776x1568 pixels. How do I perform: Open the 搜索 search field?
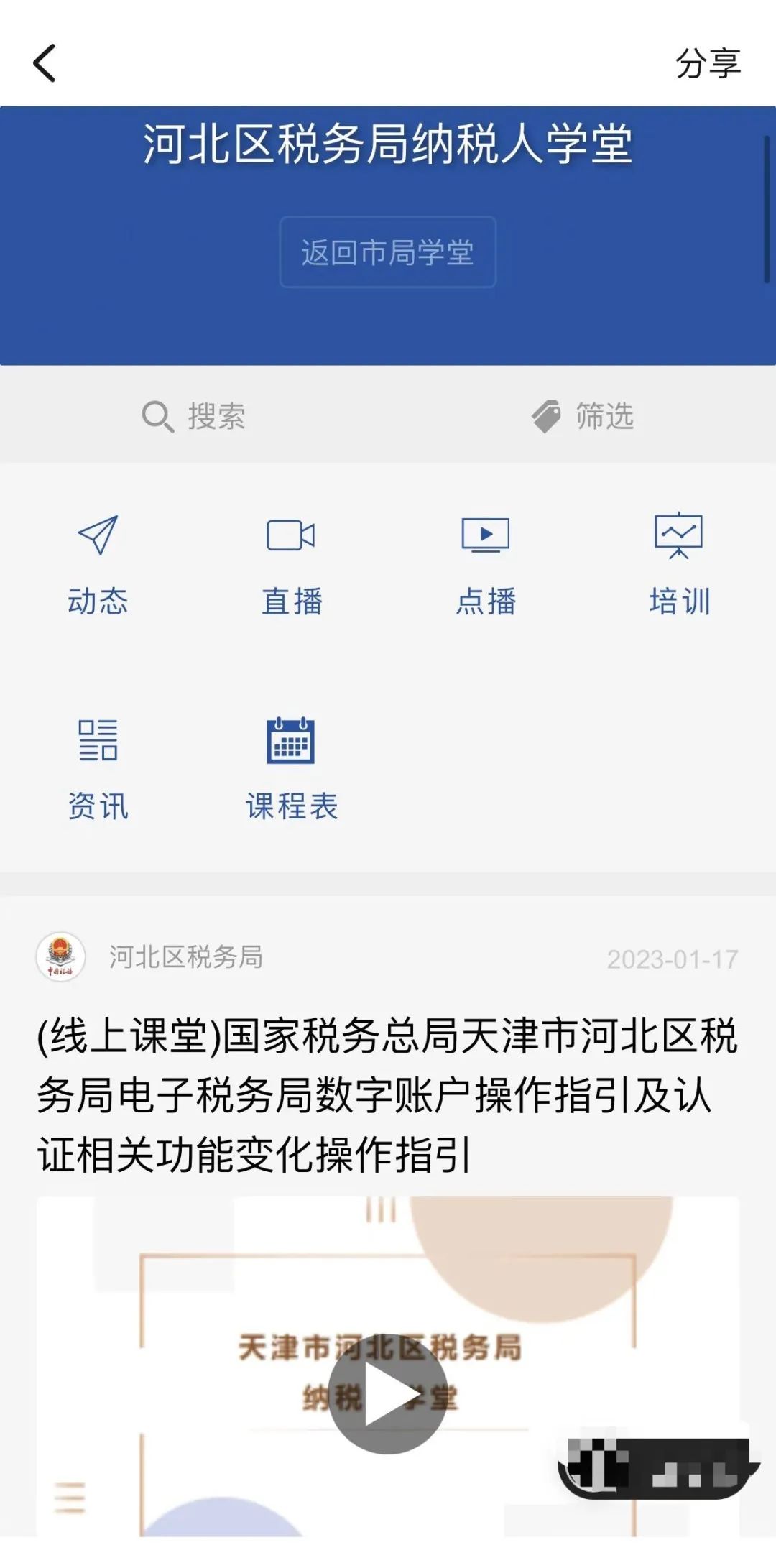tap(194, 416)
